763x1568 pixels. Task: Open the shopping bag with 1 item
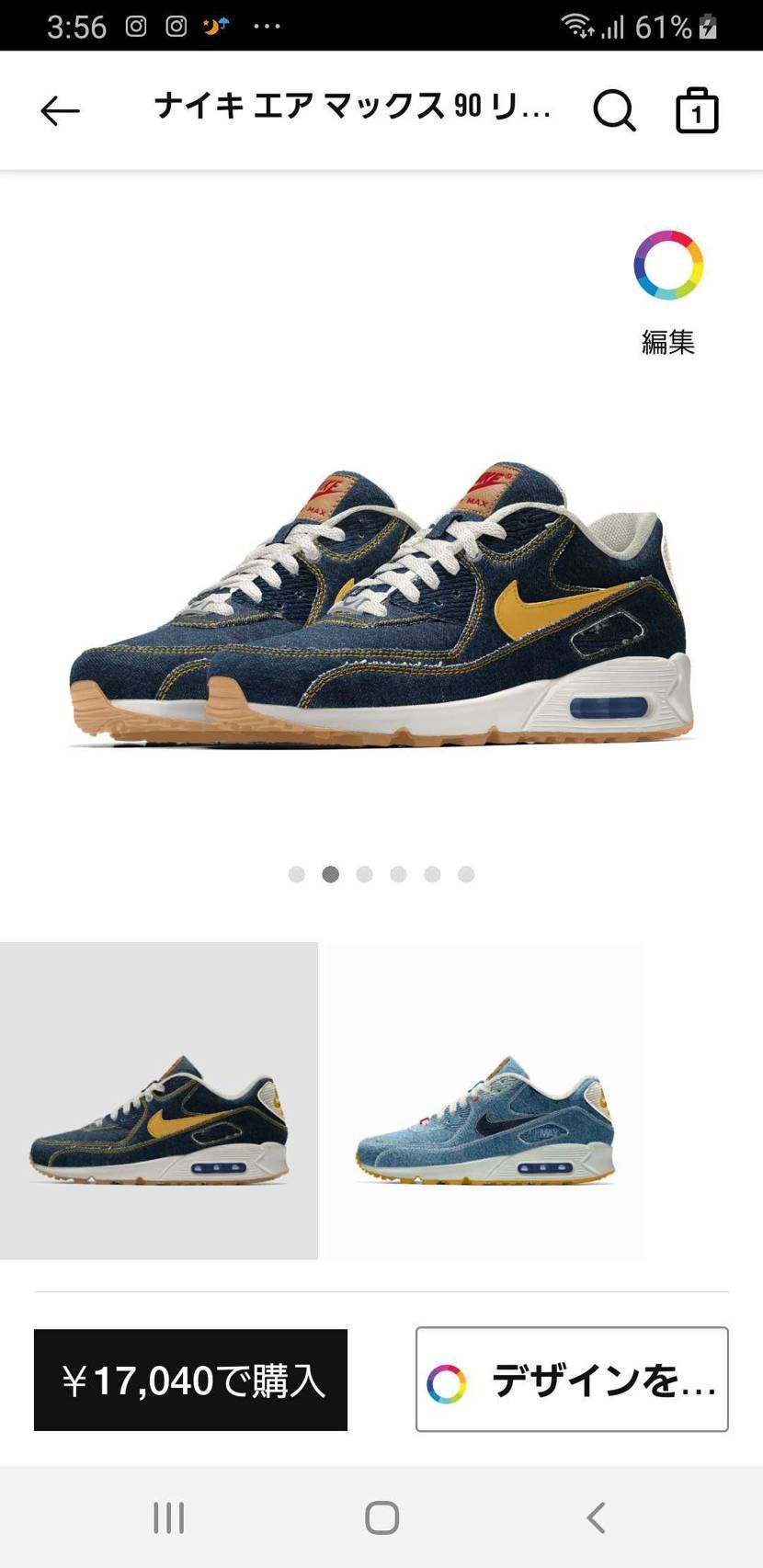click(697, 111)
